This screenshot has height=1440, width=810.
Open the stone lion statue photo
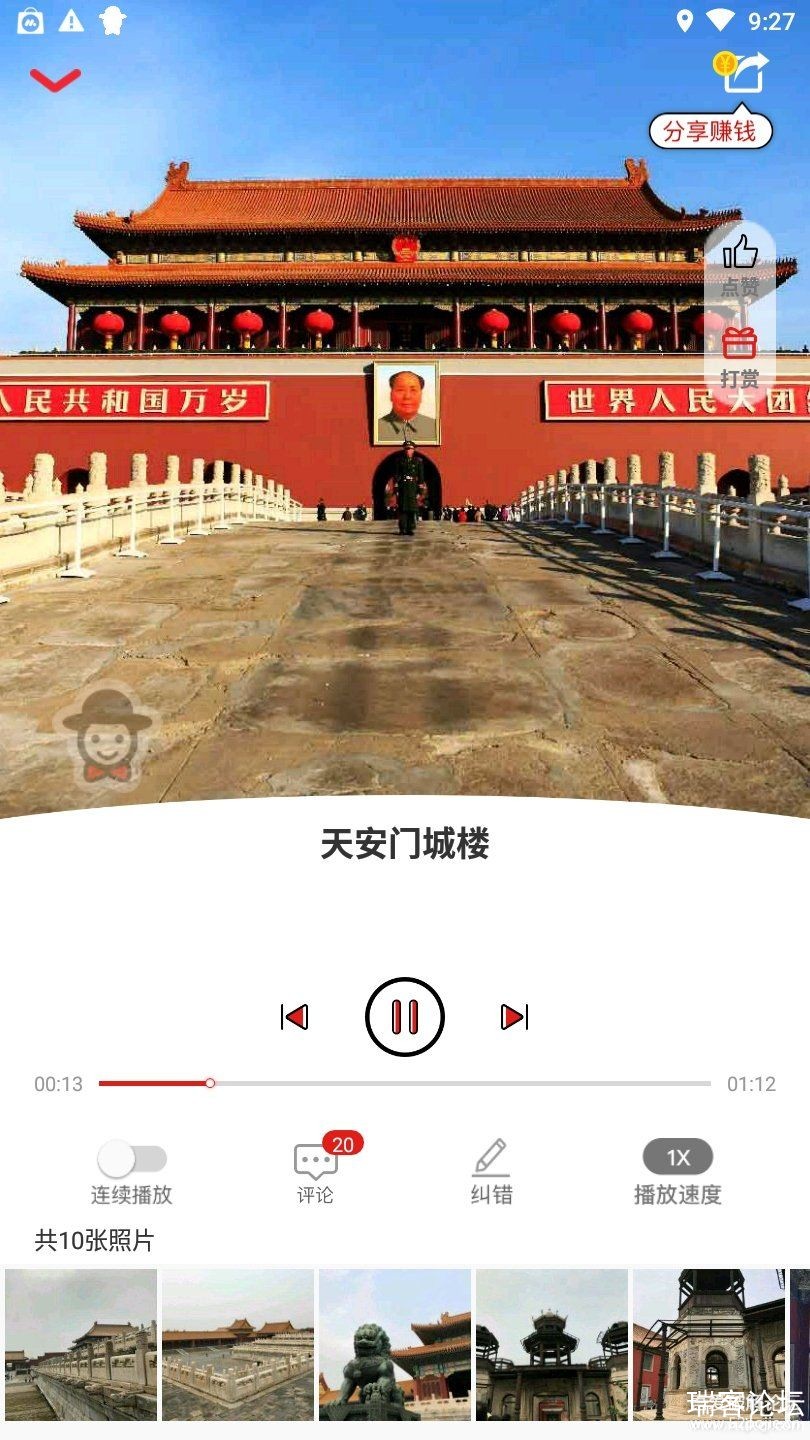(x=395, y=1344)
